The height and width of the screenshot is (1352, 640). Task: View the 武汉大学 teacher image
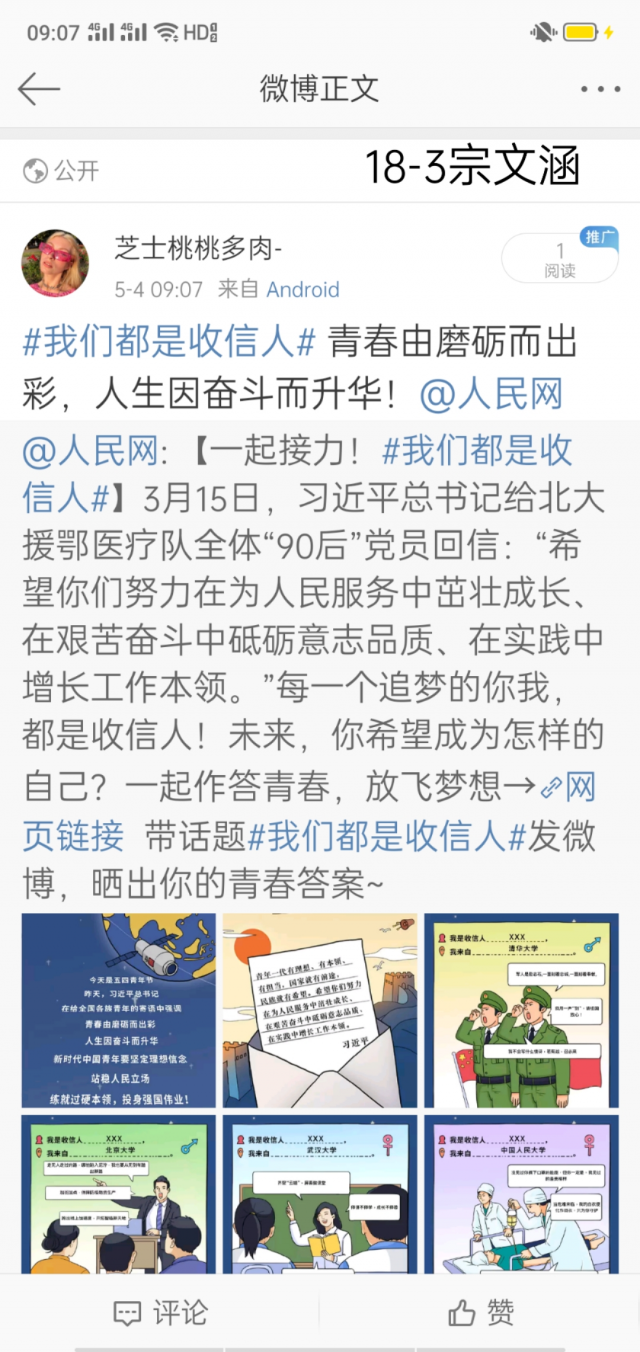pos(320,1195)
